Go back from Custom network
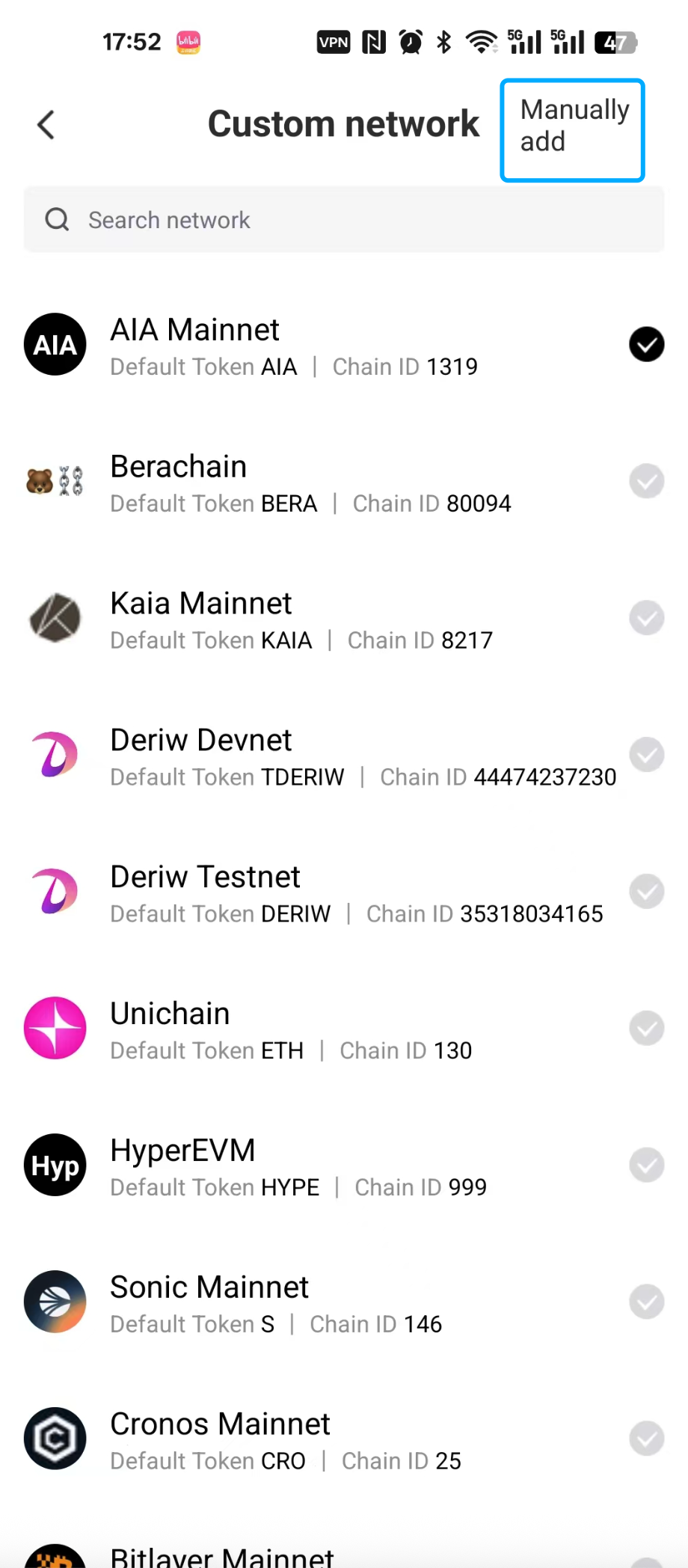Image resolution: width=688 pixels, height=1568 pixels. coord(46,125)
